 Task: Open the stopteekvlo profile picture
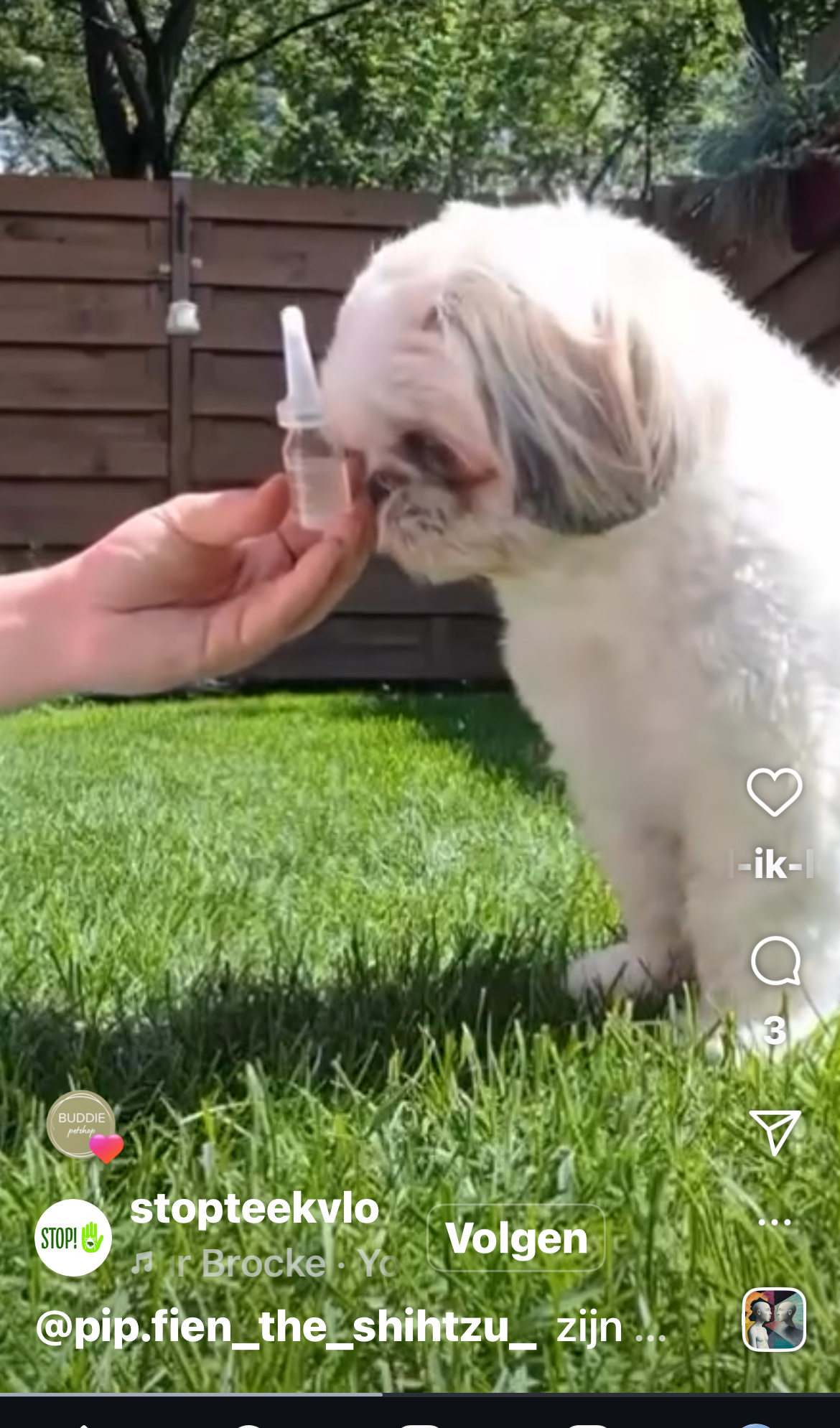tap(73, 1238)
